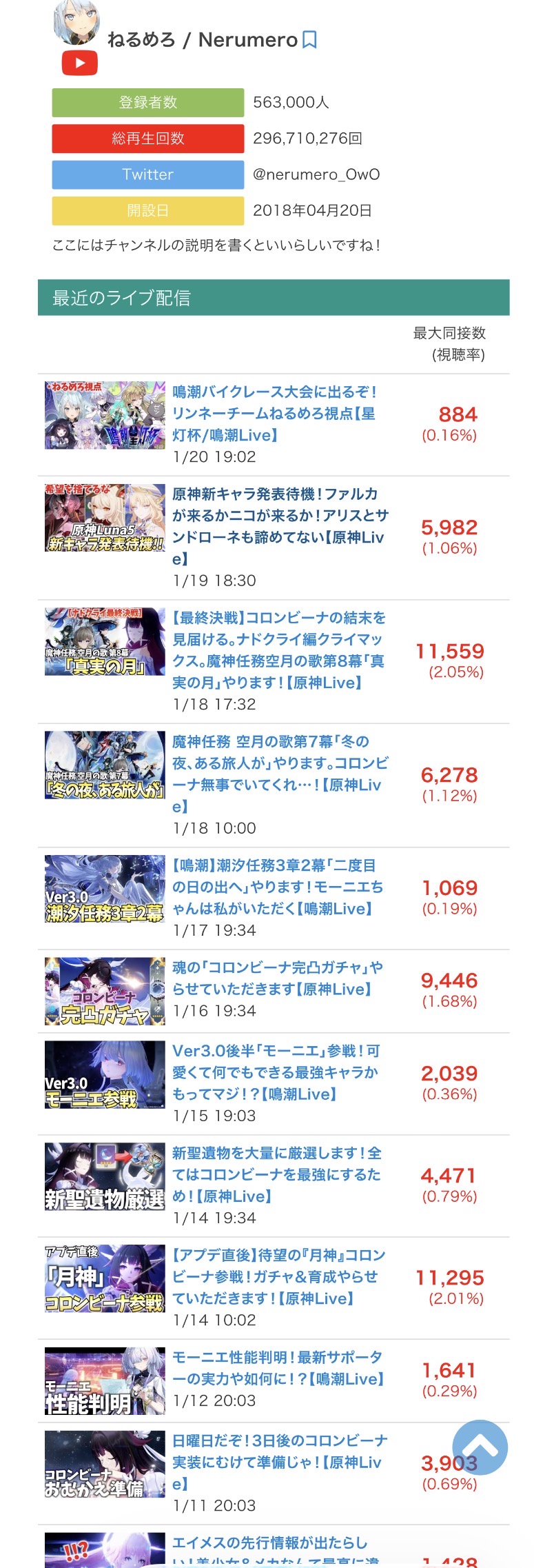Open the モーニエ性能判明 stream title link
This screenshot has width=534, height=1568.
[x=277, y=1367]
